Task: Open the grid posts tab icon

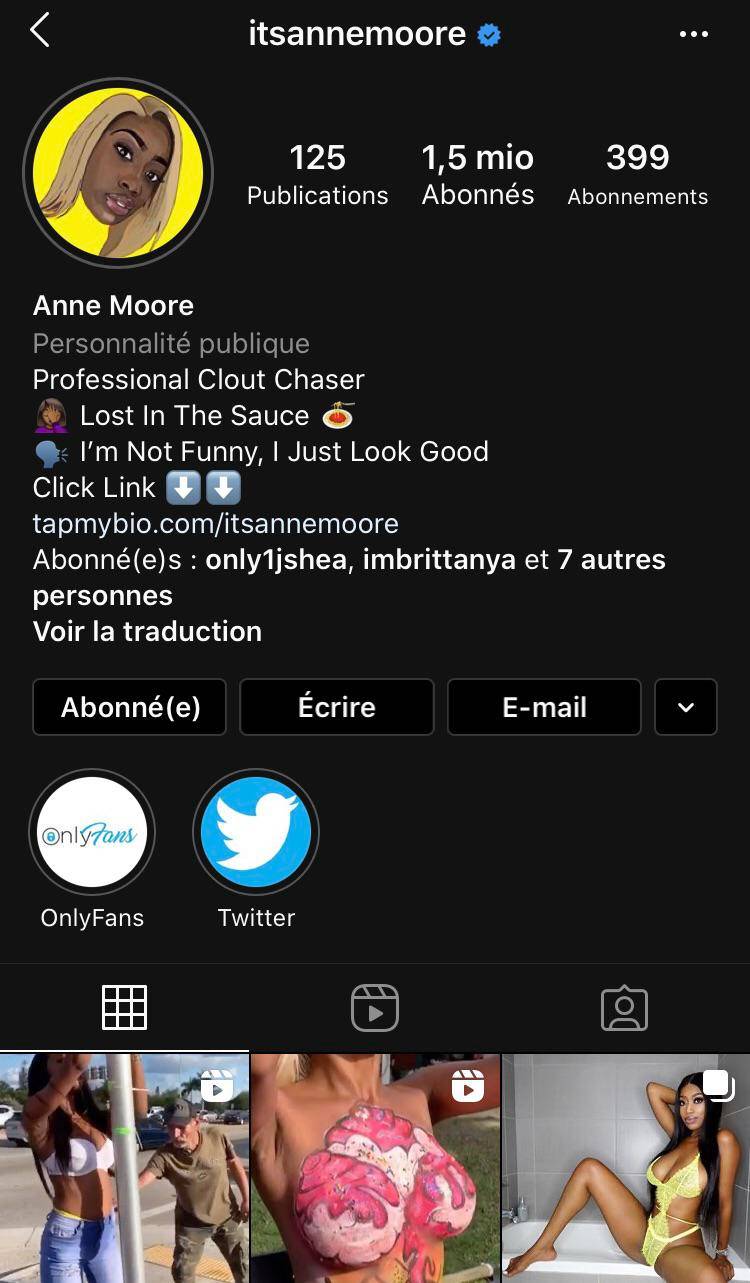Action: [125, 1008]
